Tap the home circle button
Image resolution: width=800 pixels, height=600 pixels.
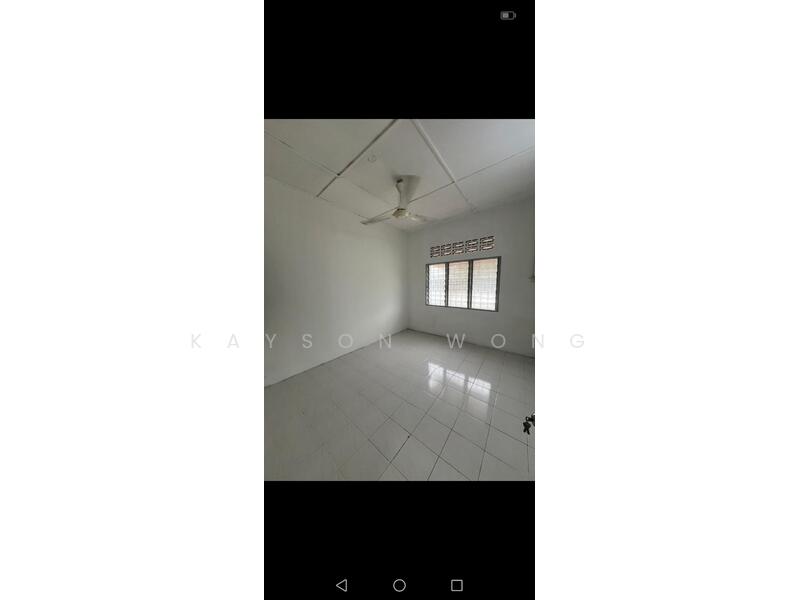click(x=400, y=585)
